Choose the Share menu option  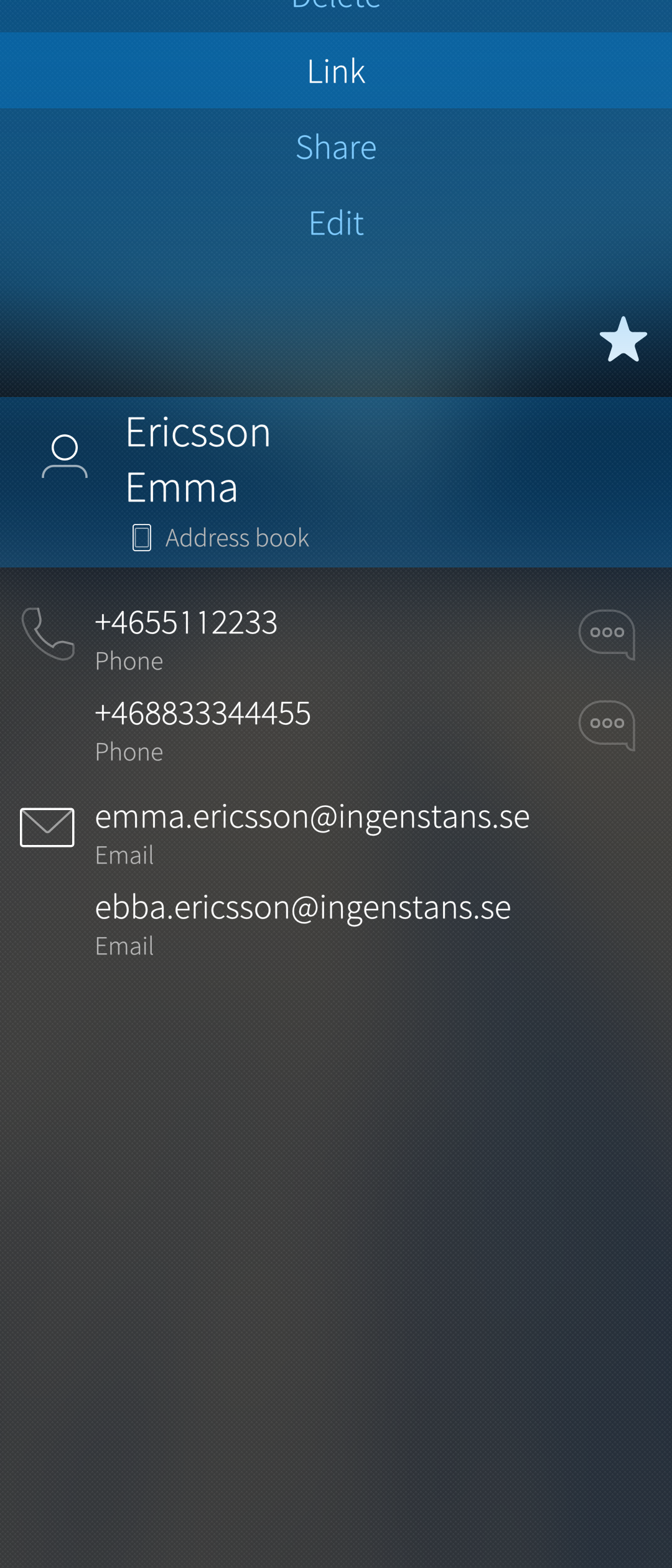(x=336, y=147)
